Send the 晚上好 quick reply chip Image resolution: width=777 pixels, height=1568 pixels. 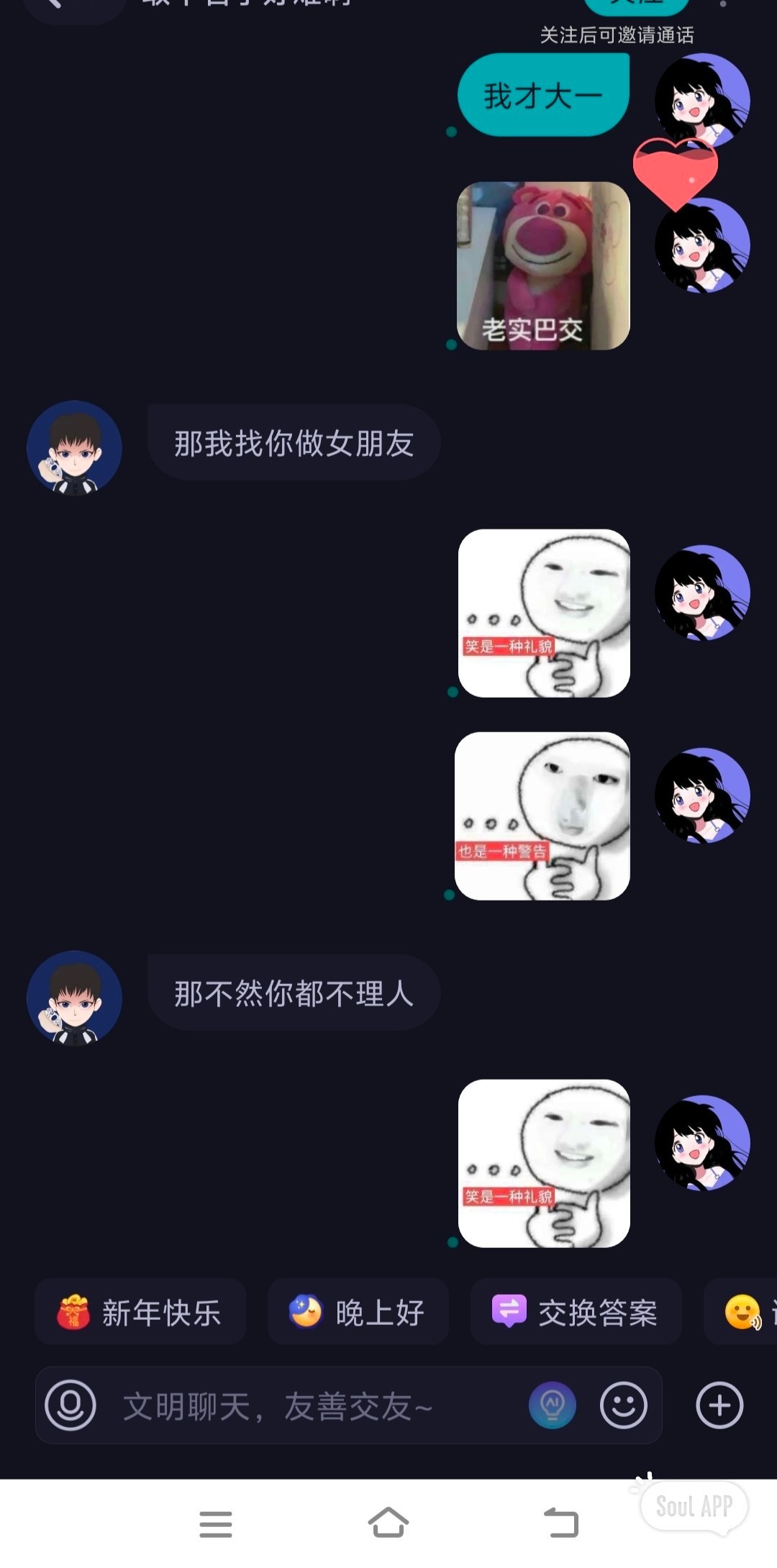click(358, 1312)
